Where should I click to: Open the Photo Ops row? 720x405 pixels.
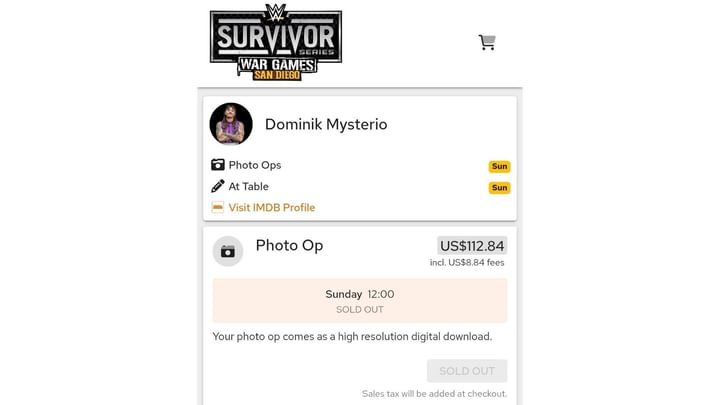[255, 165]
